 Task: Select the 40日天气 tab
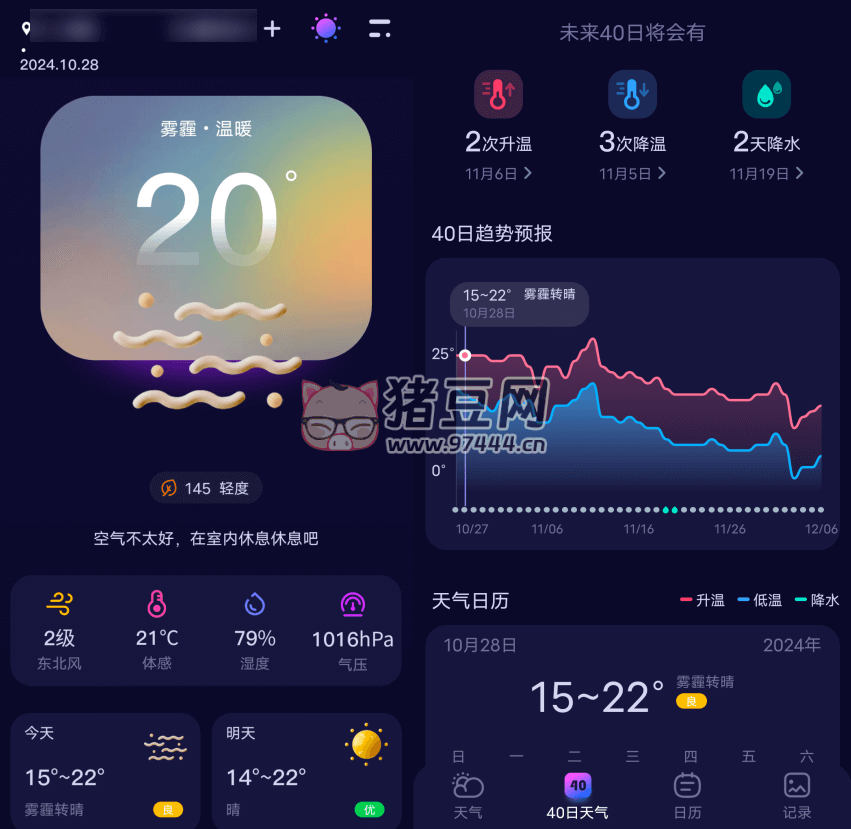tap(577, 796)
